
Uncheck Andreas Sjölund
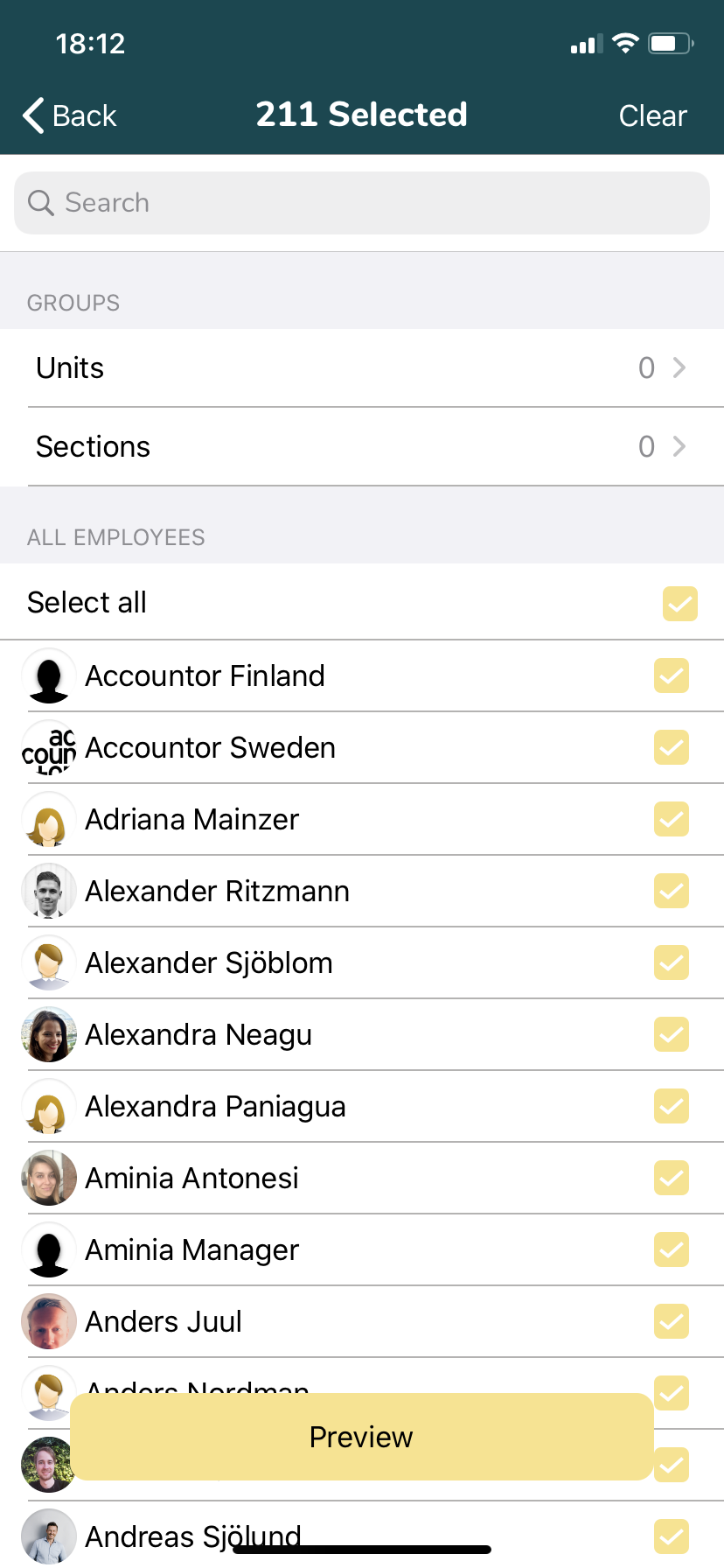pyautogui.click(x=672, y=1536)
